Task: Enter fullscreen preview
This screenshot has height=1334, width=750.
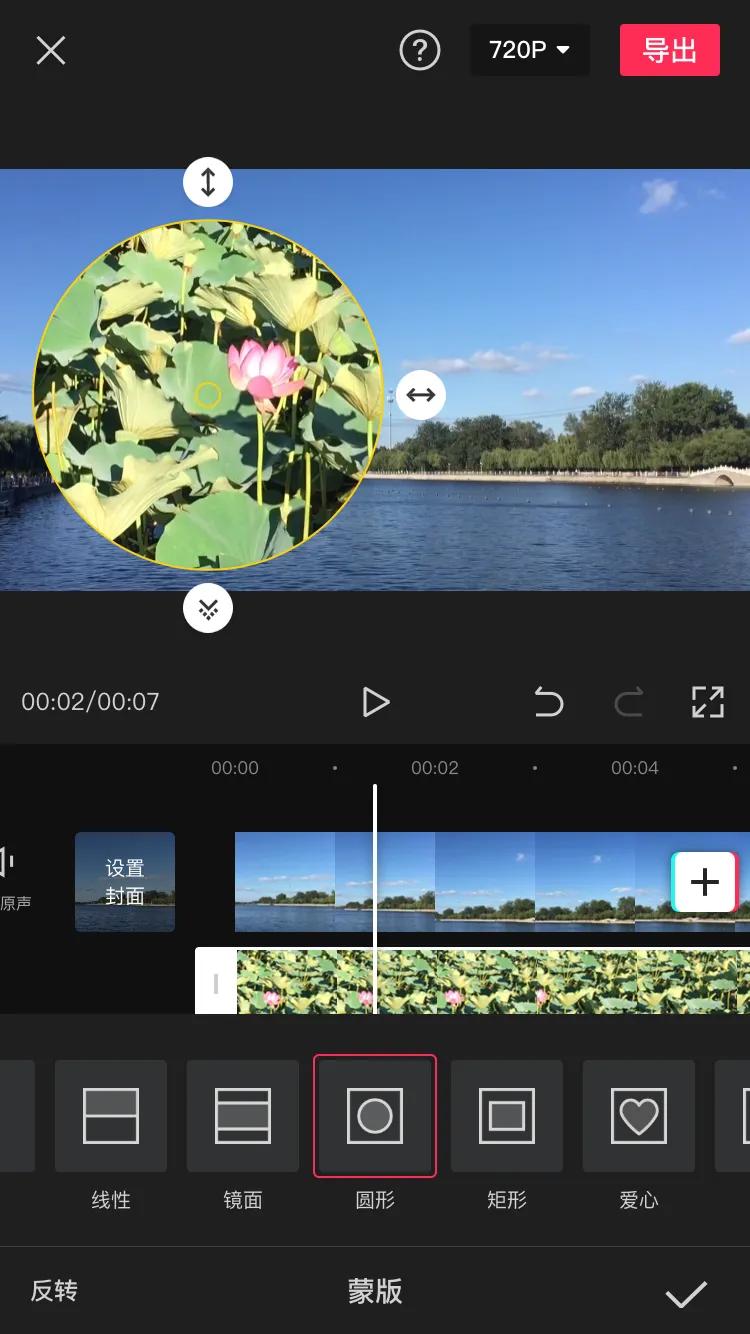Action: [707, 702]
